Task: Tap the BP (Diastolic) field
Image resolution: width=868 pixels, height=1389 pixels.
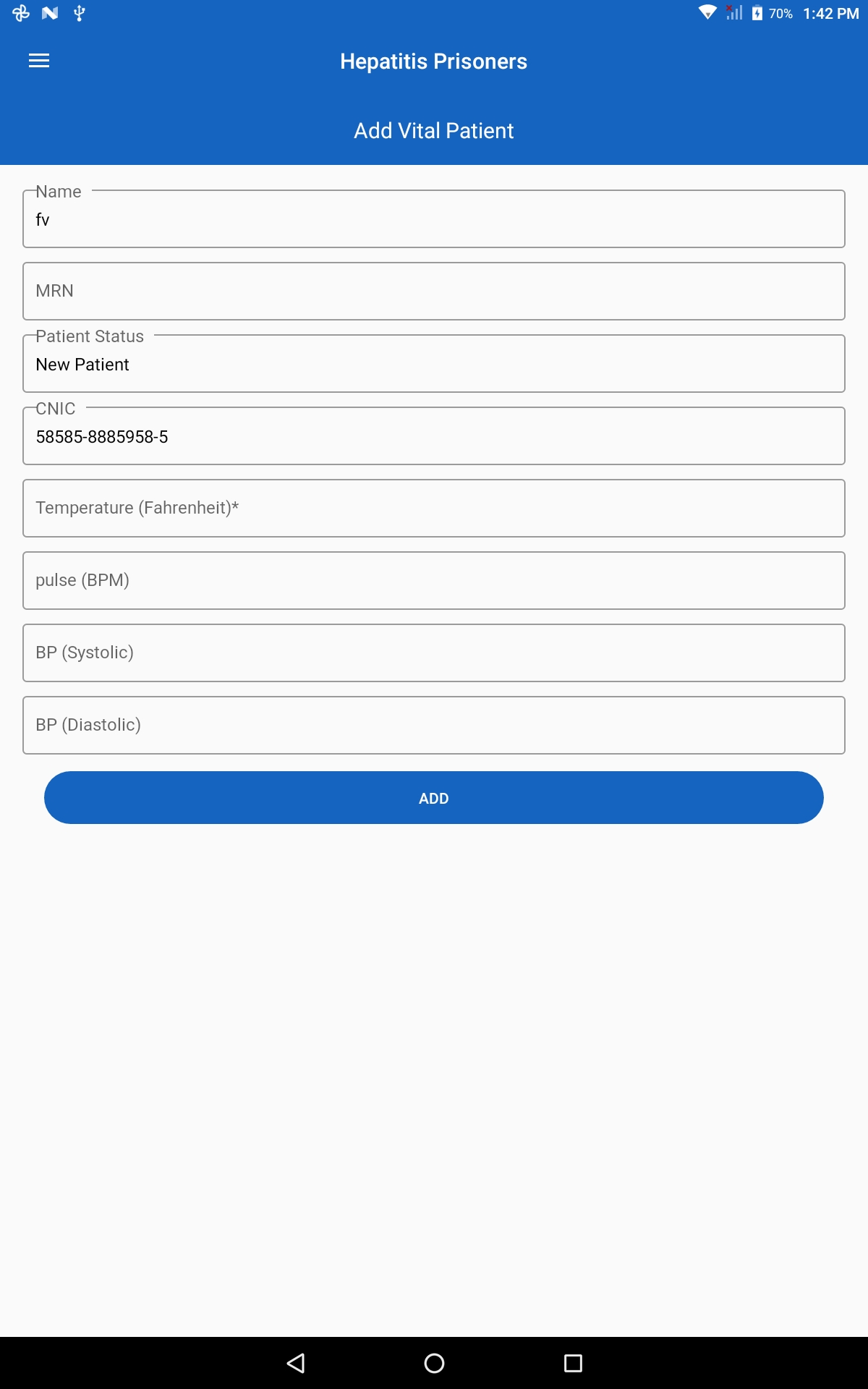Action: click(x=434, y=725)
